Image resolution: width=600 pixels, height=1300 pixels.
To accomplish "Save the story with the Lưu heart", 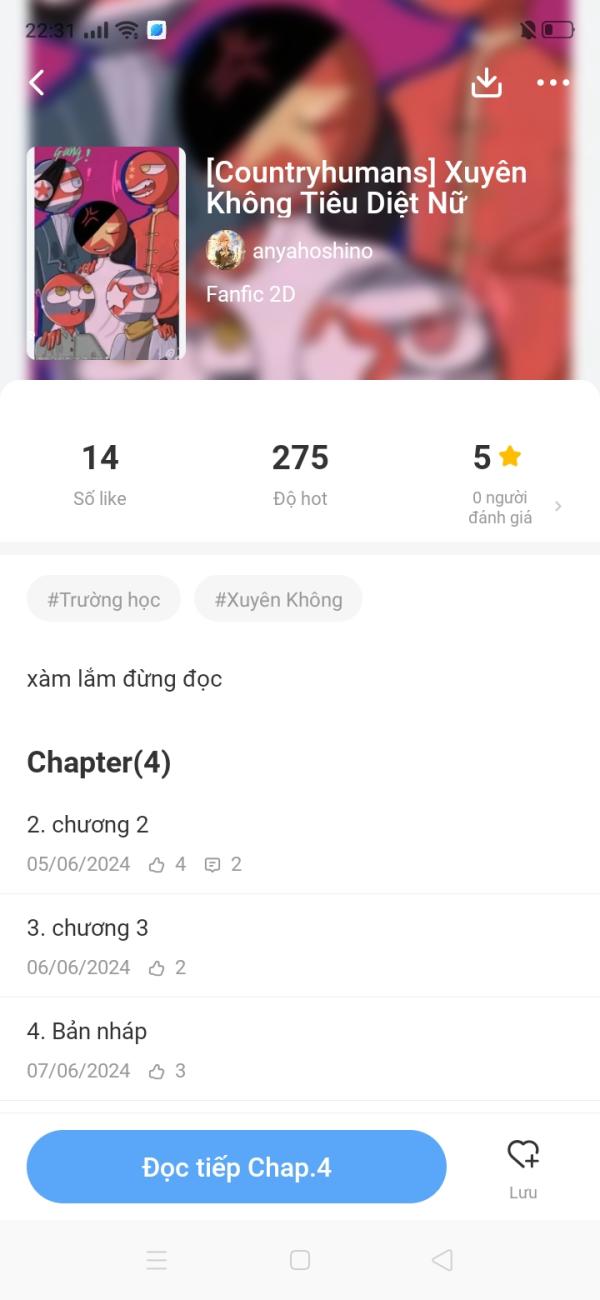I will (x=523, y=1166).
